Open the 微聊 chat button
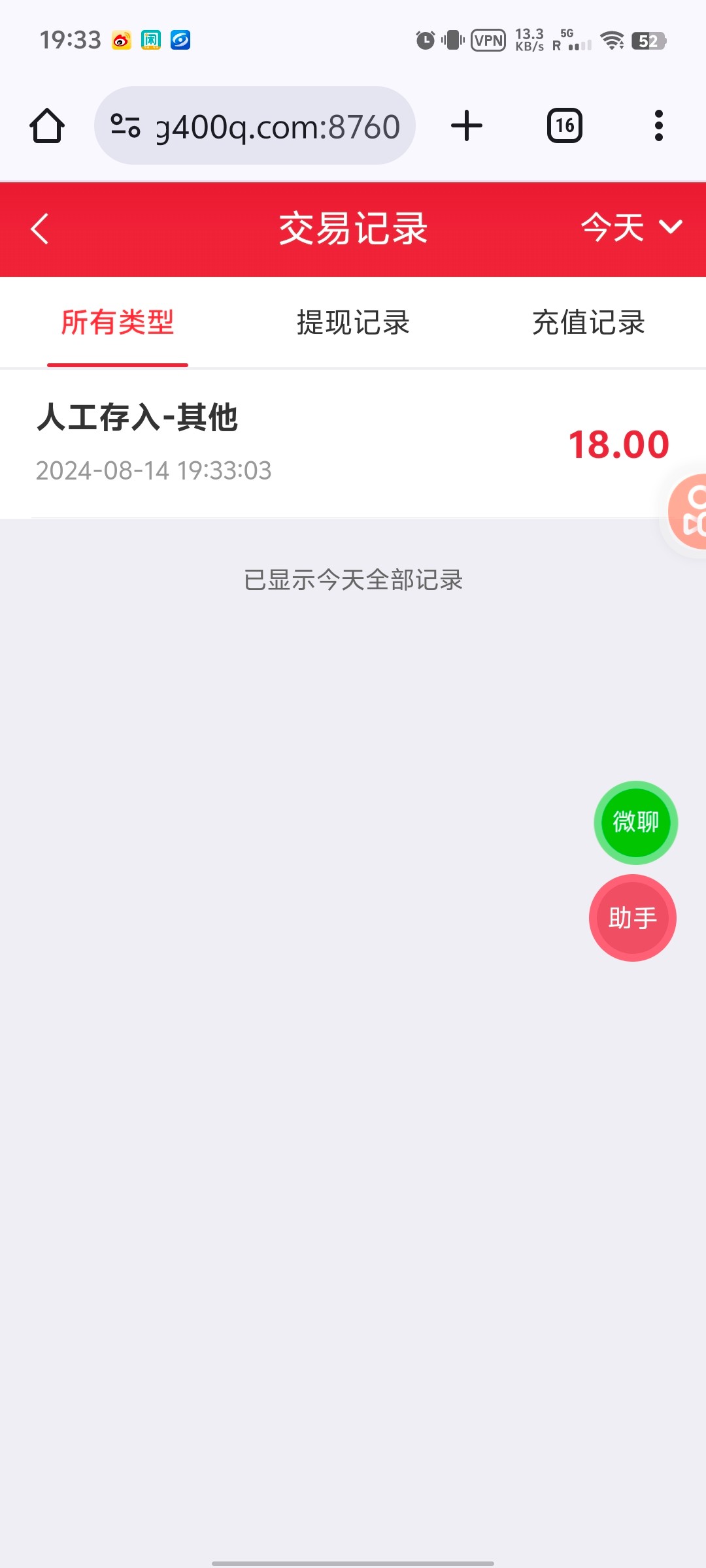This screenshot has height=1568, width=706. click(635, 822)
